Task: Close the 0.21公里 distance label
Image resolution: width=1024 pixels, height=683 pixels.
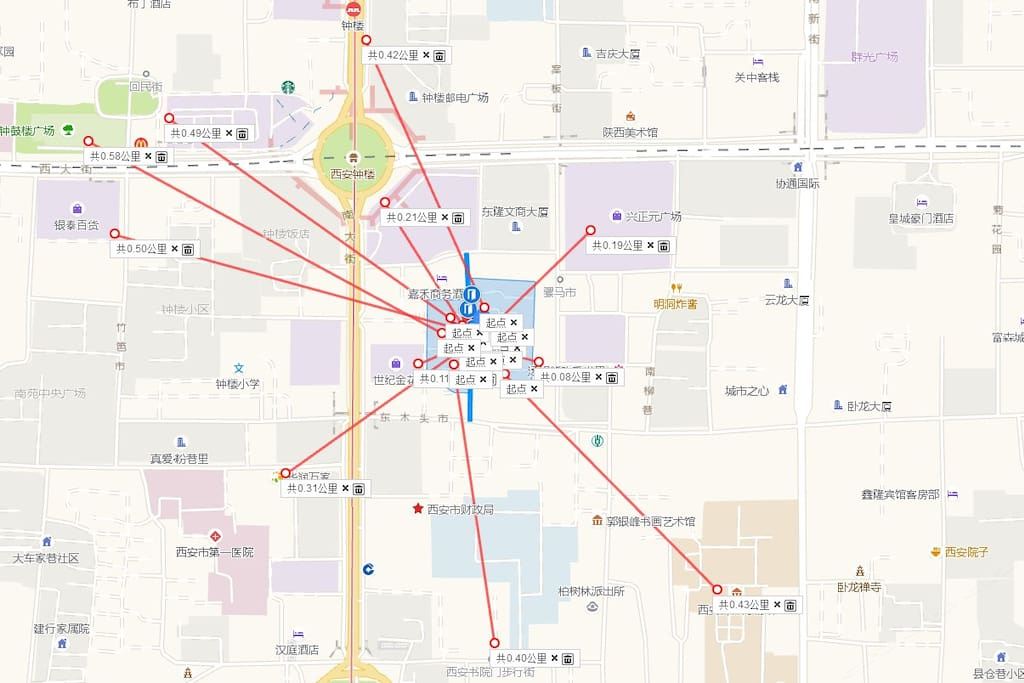Action: pyautogui.click(x=445, y=218)
